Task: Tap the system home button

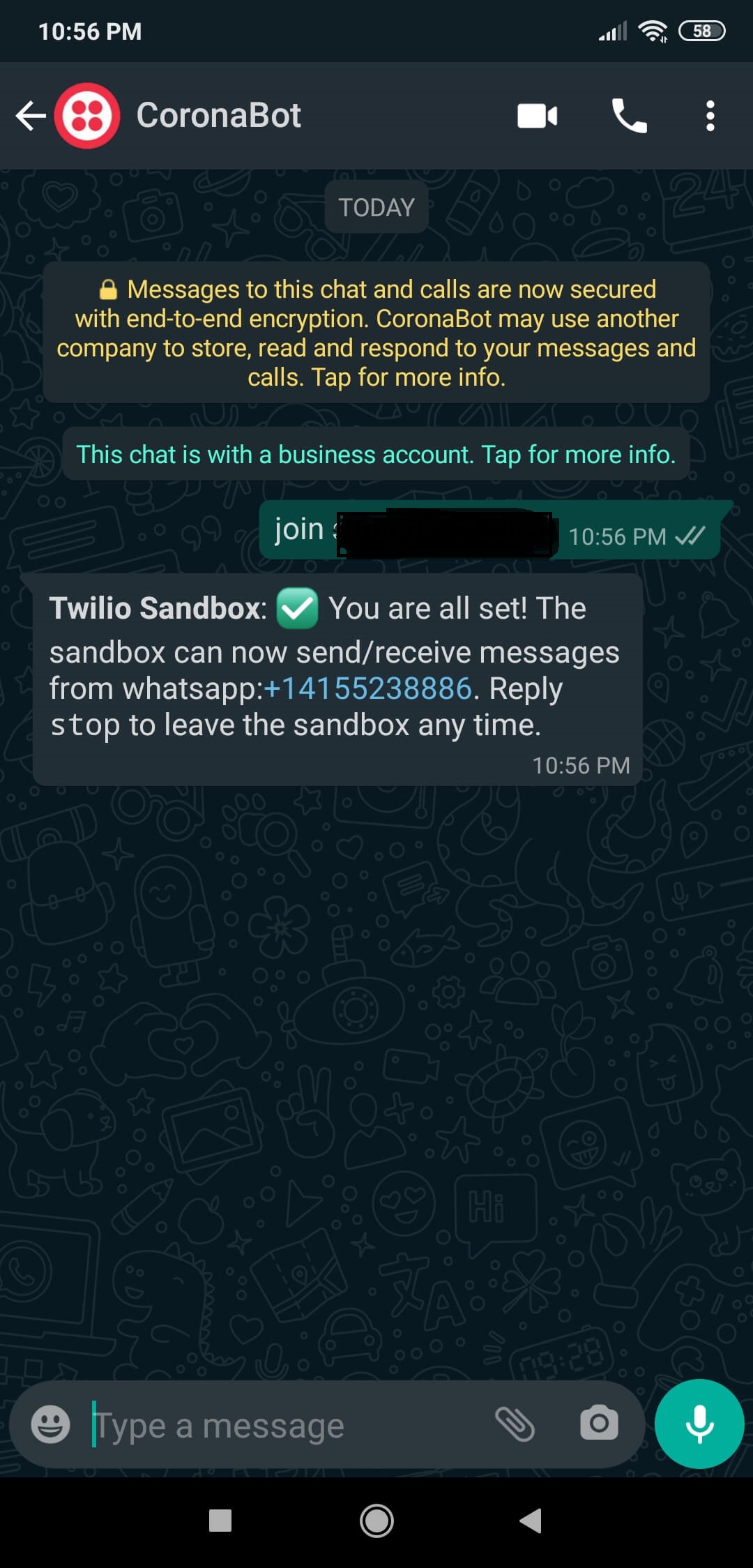Action: tap(376, 1521)
